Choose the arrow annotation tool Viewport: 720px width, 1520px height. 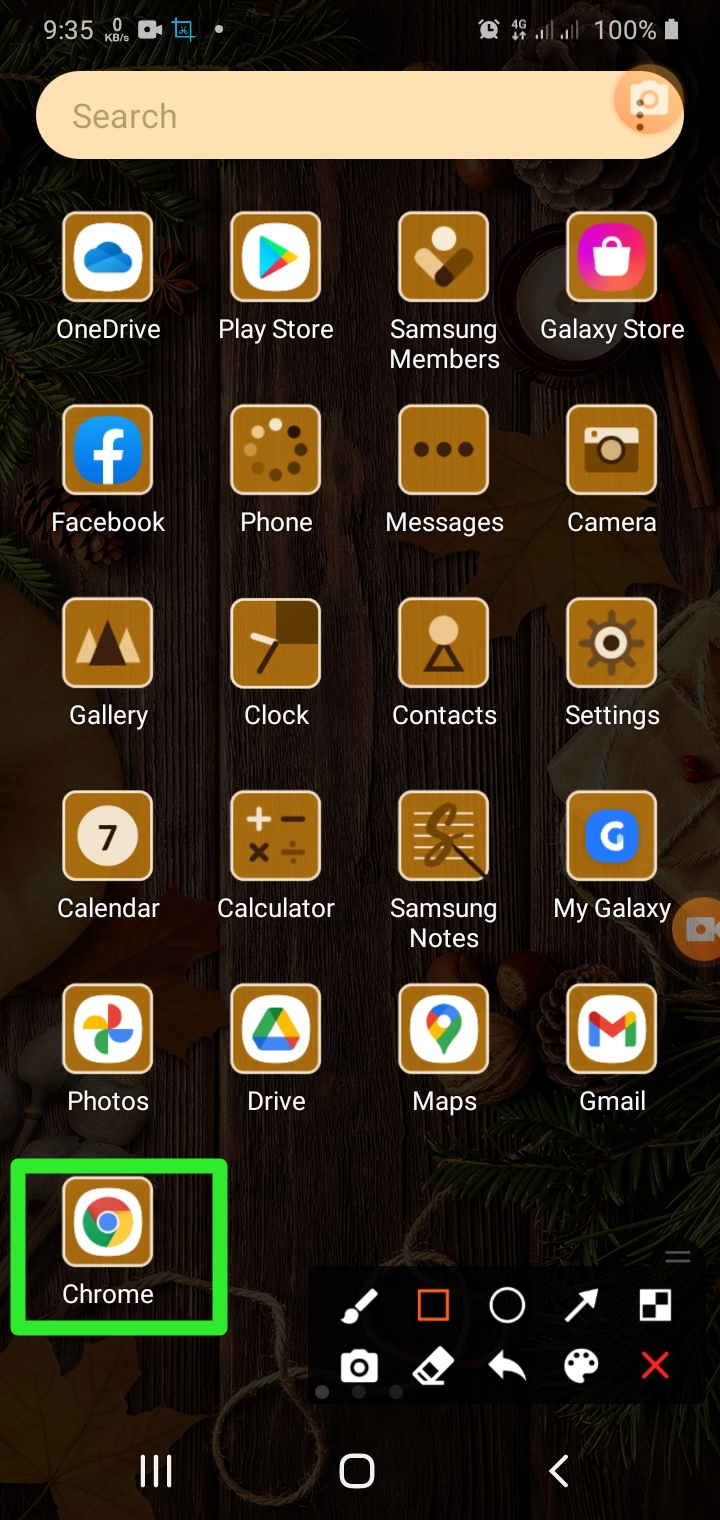(581, 1305)
